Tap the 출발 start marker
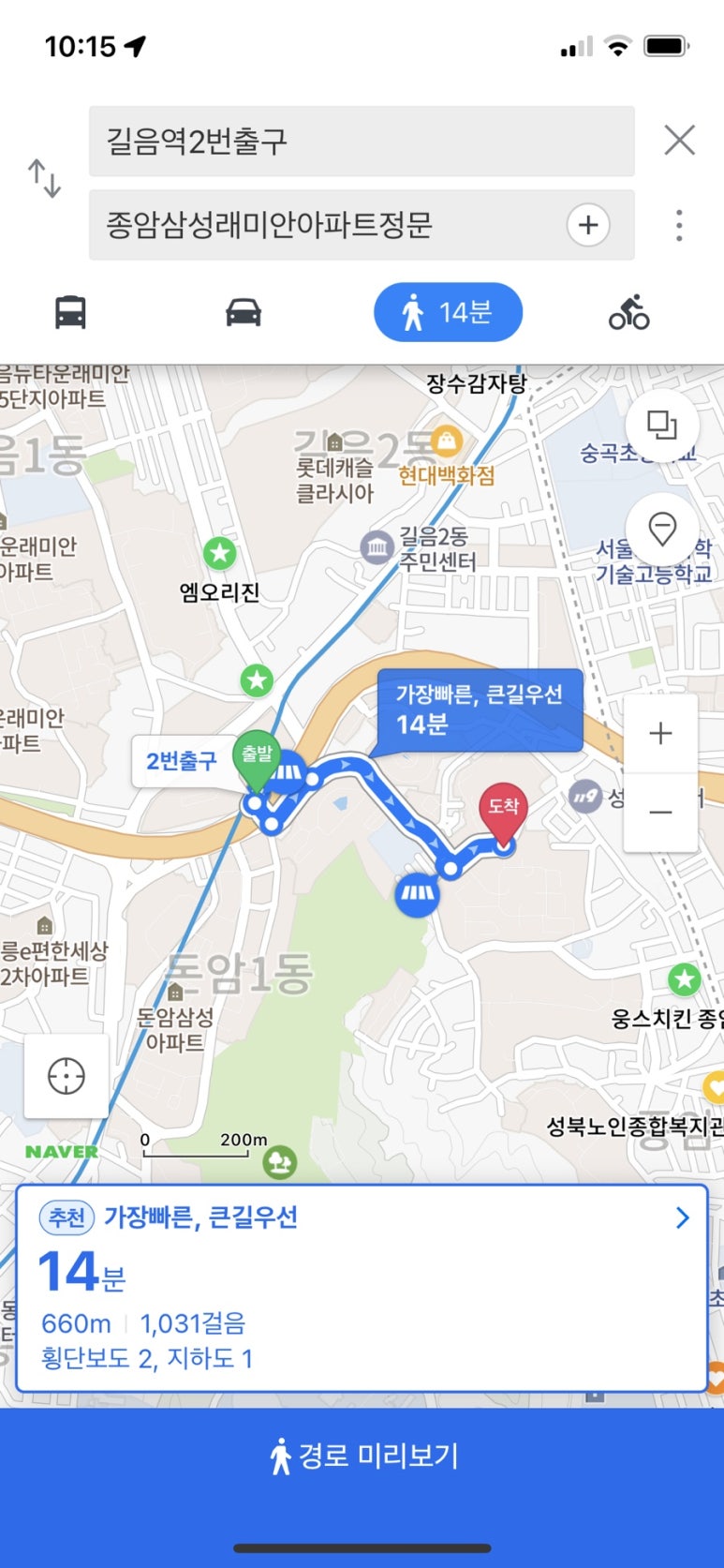 click(256, 756)
